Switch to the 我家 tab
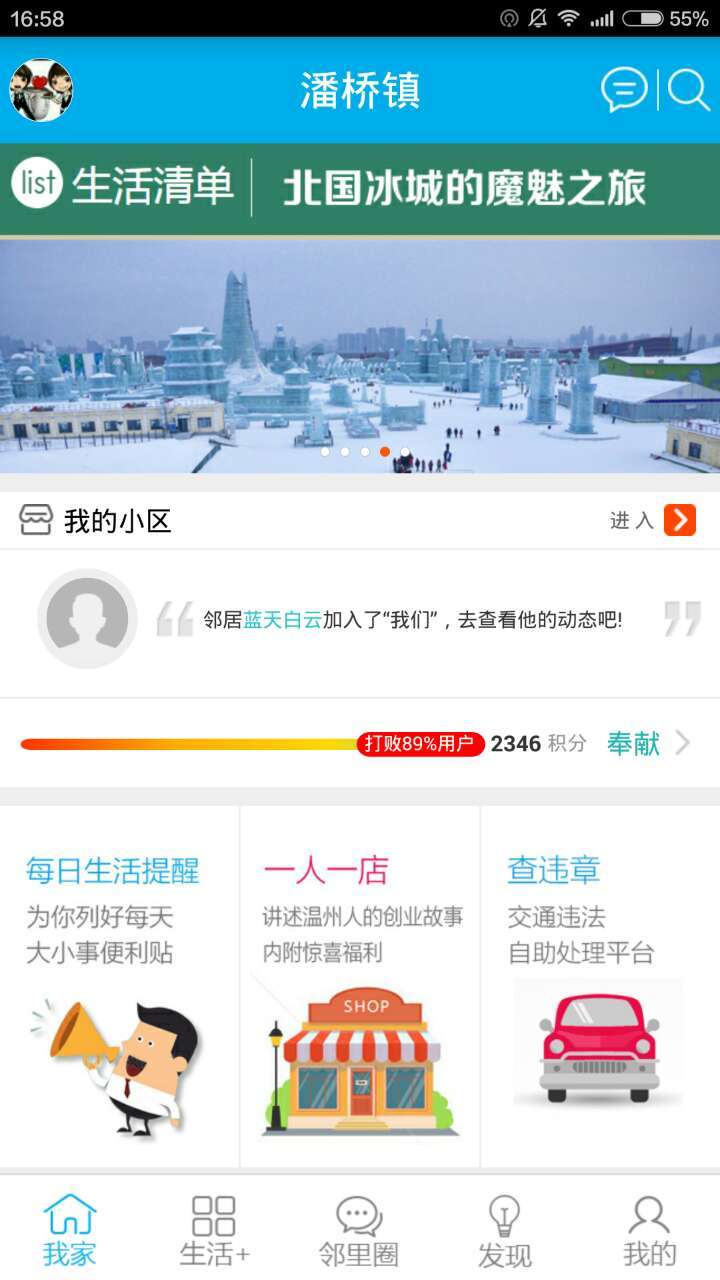720x1280 pixels. tap(70, 1228)
